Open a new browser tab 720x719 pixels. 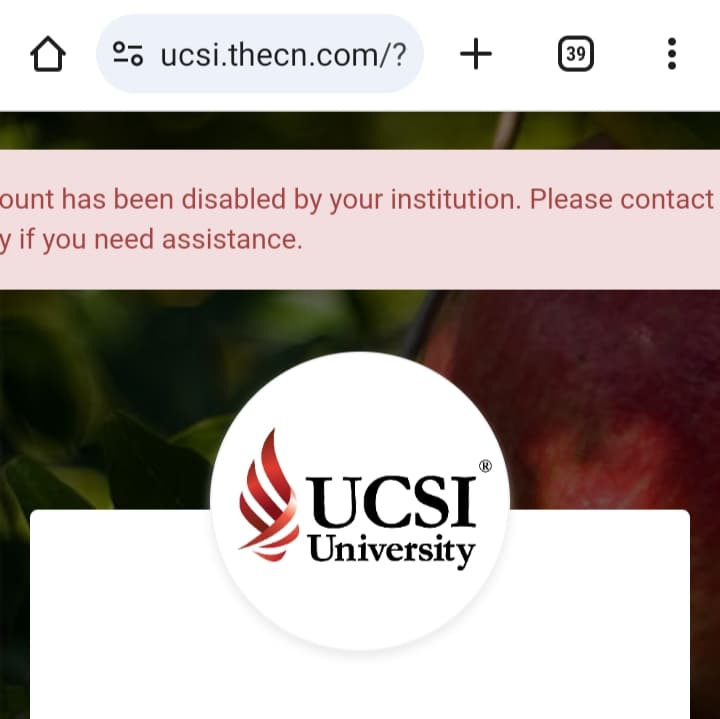click(x=476, y=54)
